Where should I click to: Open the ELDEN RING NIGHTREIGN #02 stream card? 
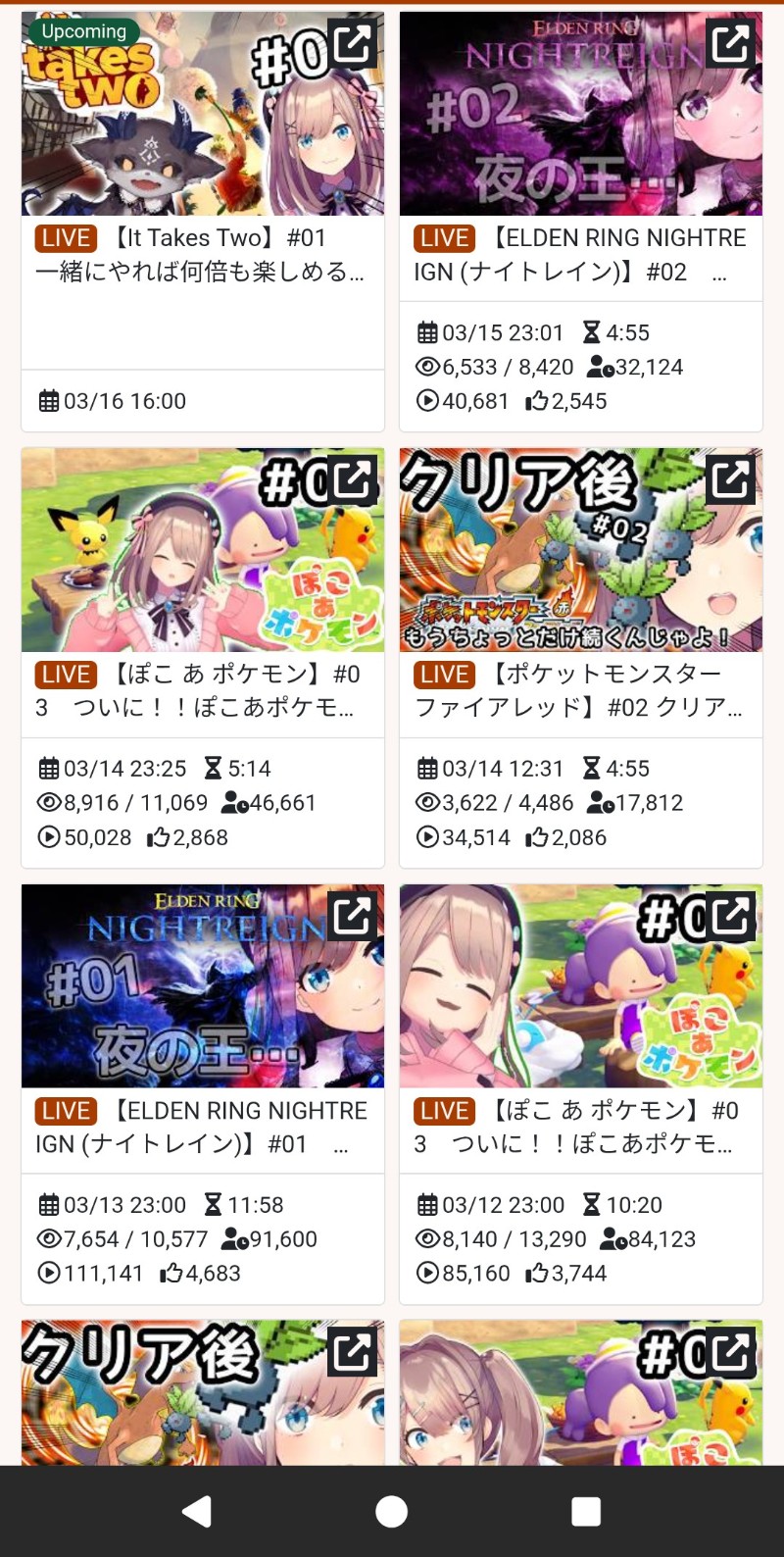pyautogui.click(x=580, y=254)
